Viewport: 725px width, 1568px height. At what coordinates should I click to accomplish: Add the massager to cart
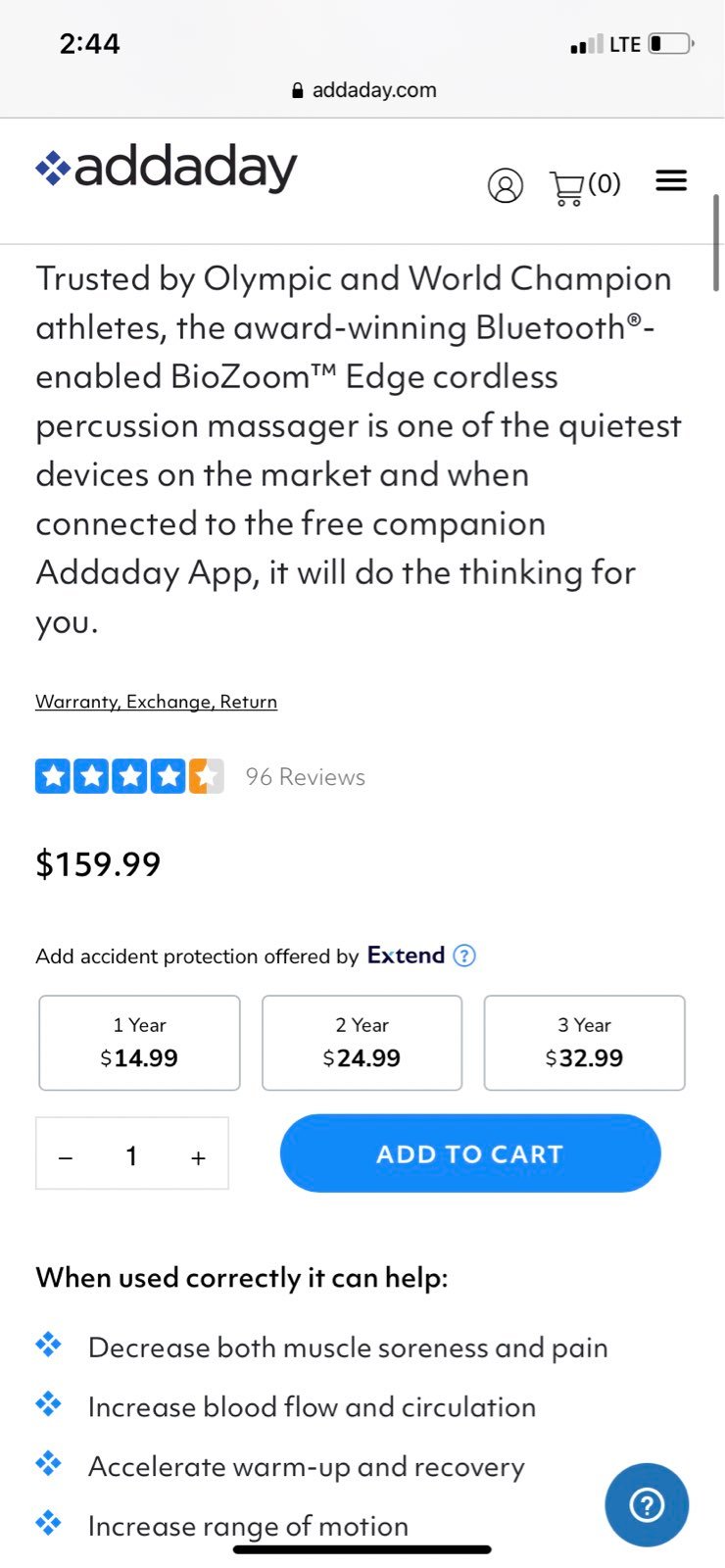470,1153
